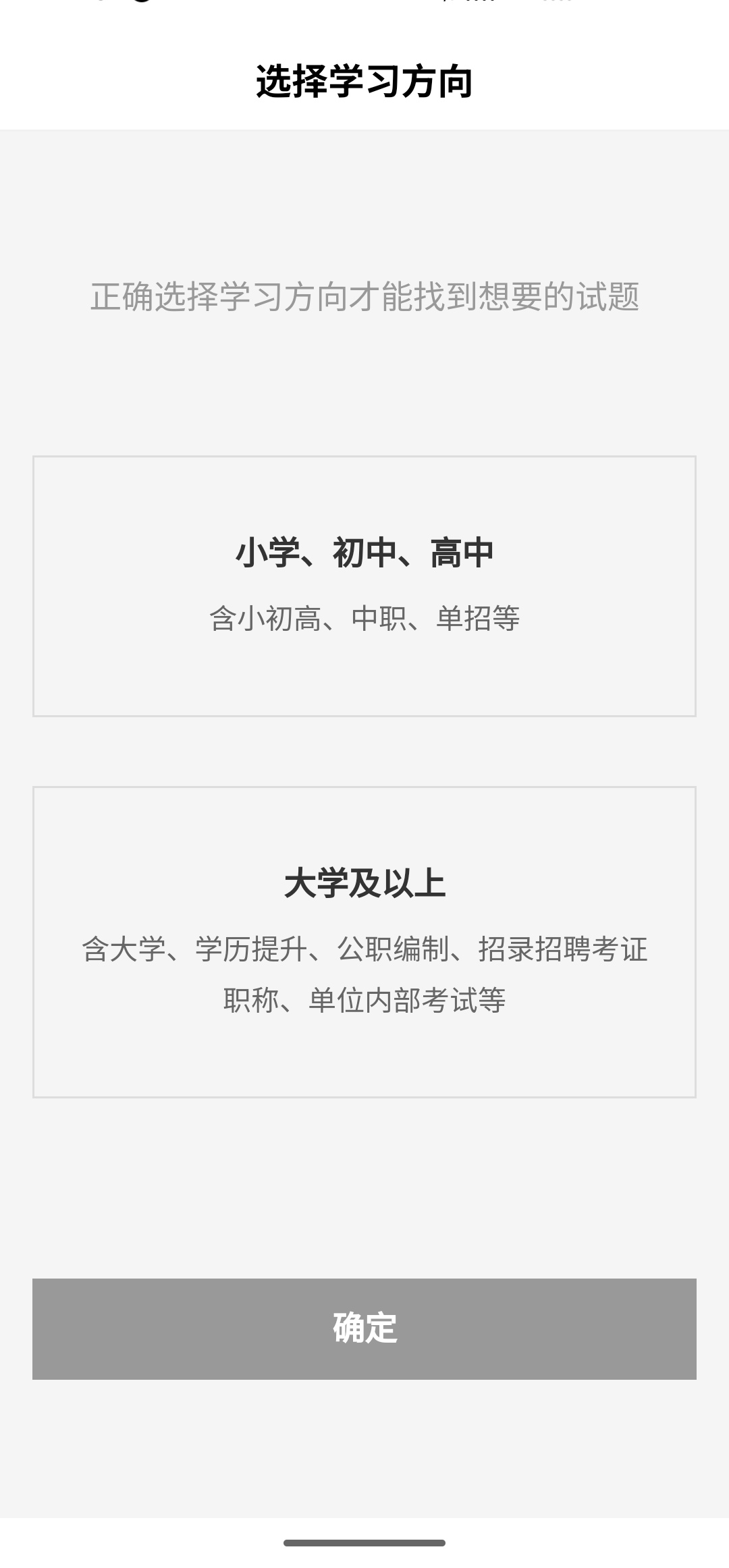Choose the 大学及以上 study direction card

pos(364,942)
